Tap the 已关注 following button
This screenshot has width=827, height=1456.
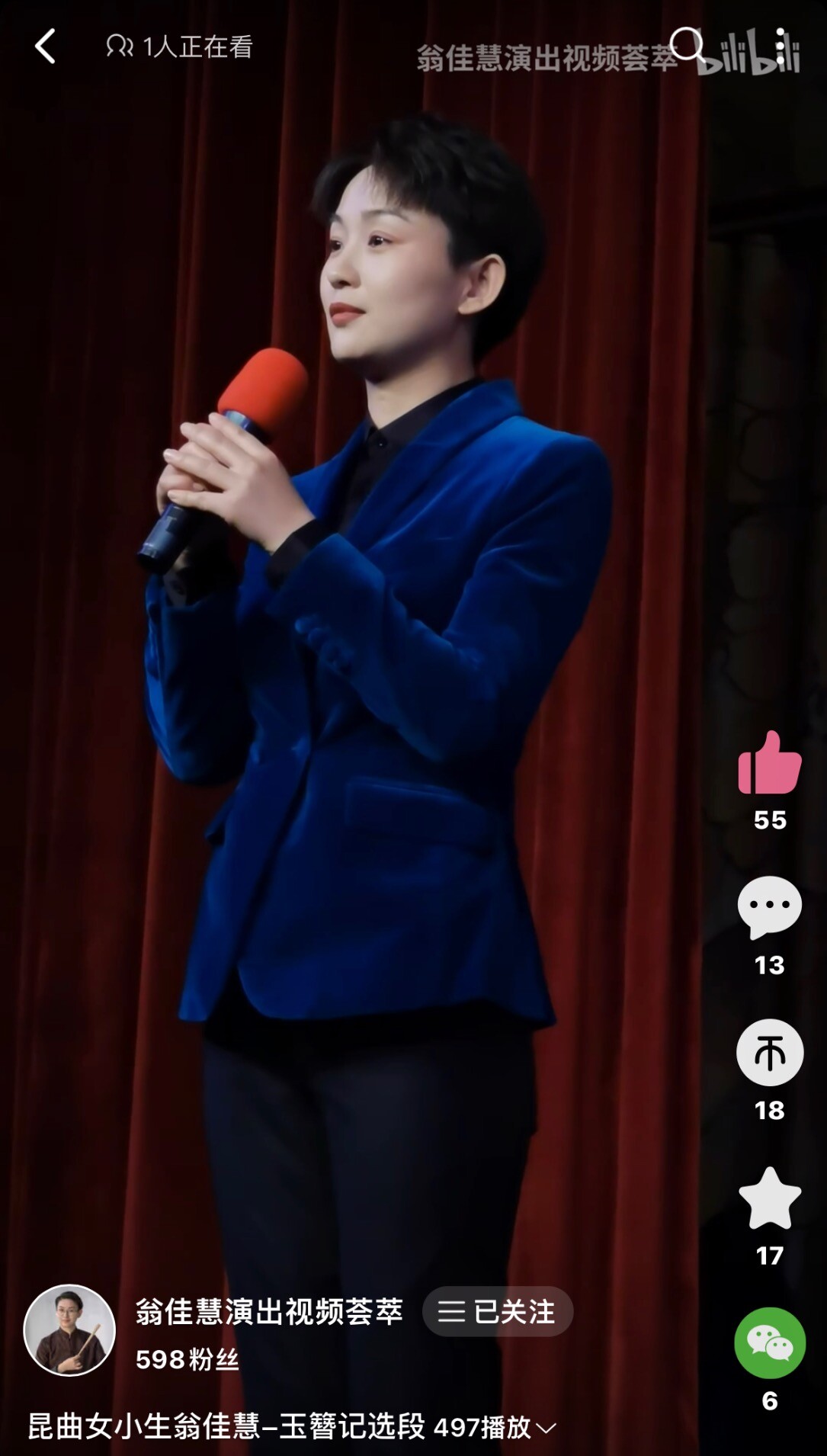498,1311
